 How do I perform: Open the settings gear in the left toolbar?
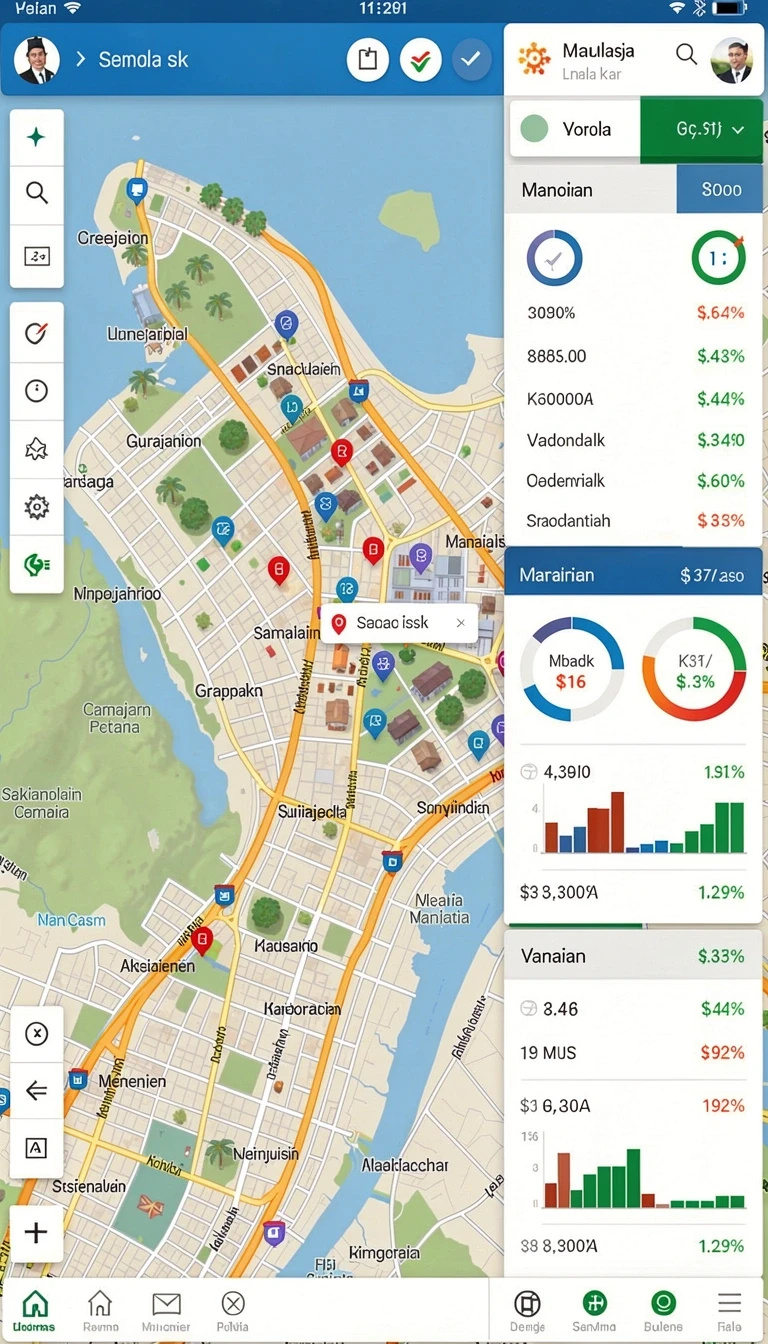37,508
